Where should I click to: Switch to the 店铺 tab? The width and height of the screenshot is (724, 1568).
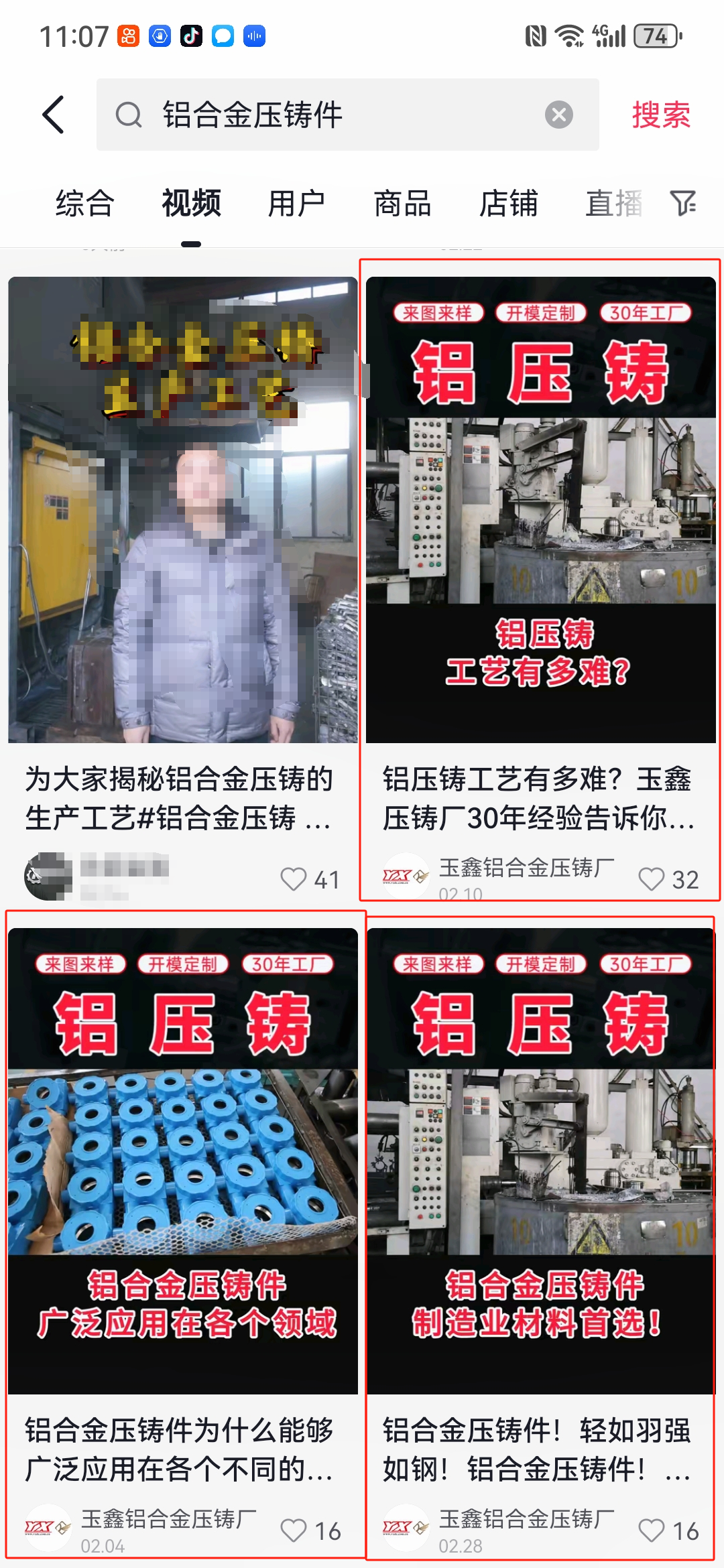coord(508,203)
